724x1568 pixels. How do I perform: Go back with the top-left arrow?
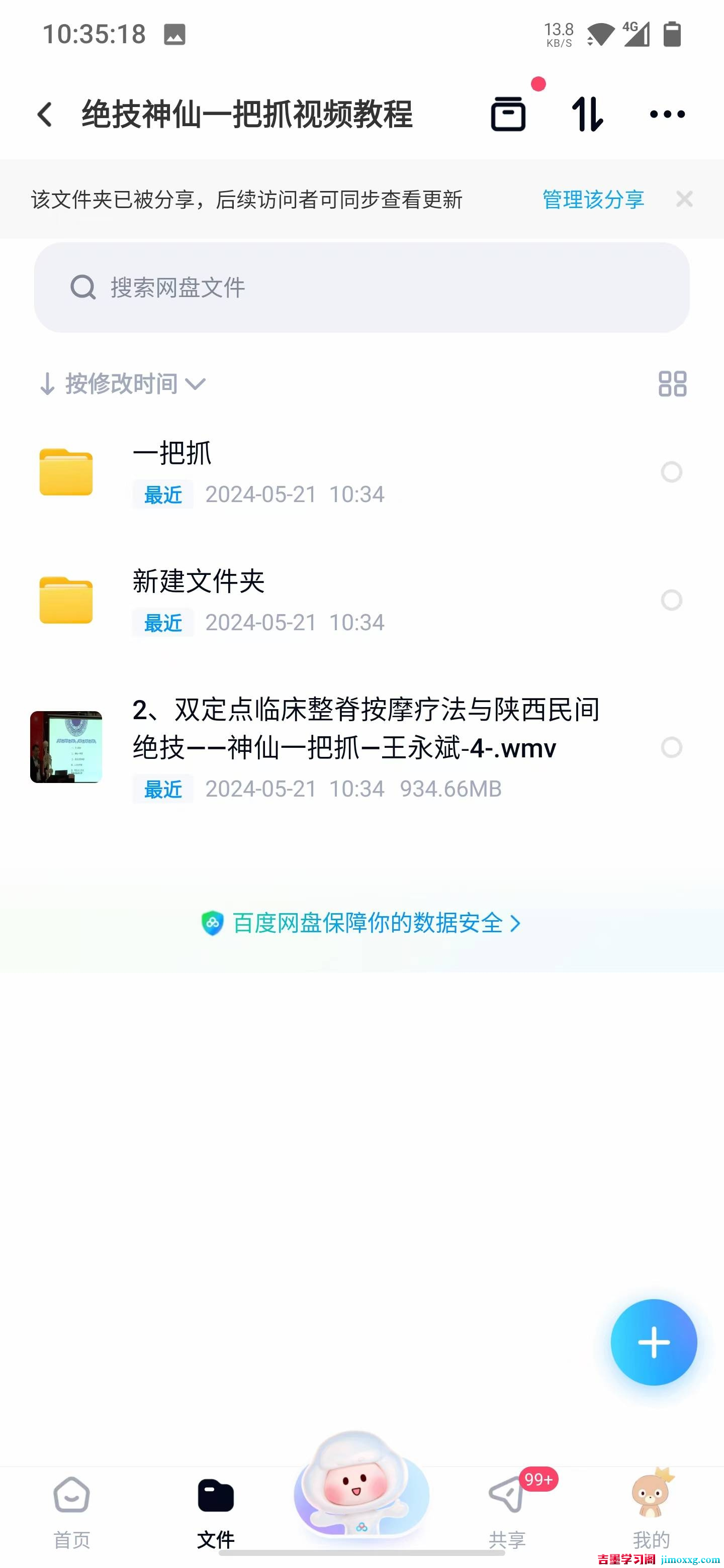pyautogui.click(x=45, y=114)
